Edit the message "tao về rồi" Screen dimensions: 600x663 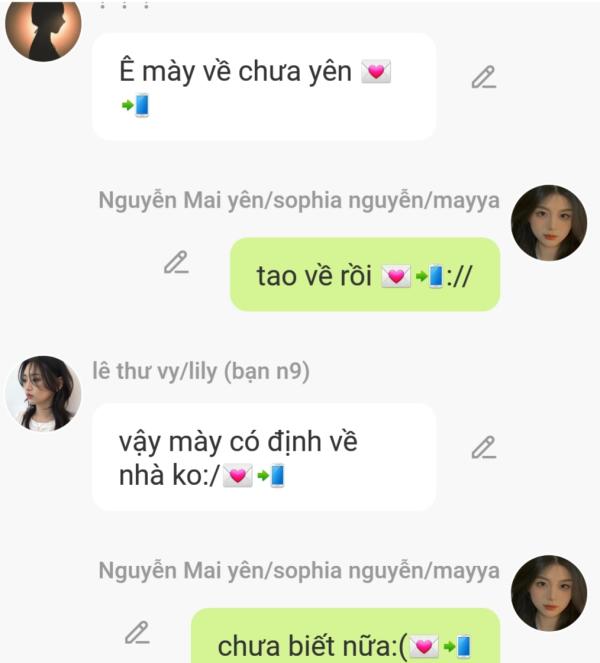coord(176,262)
